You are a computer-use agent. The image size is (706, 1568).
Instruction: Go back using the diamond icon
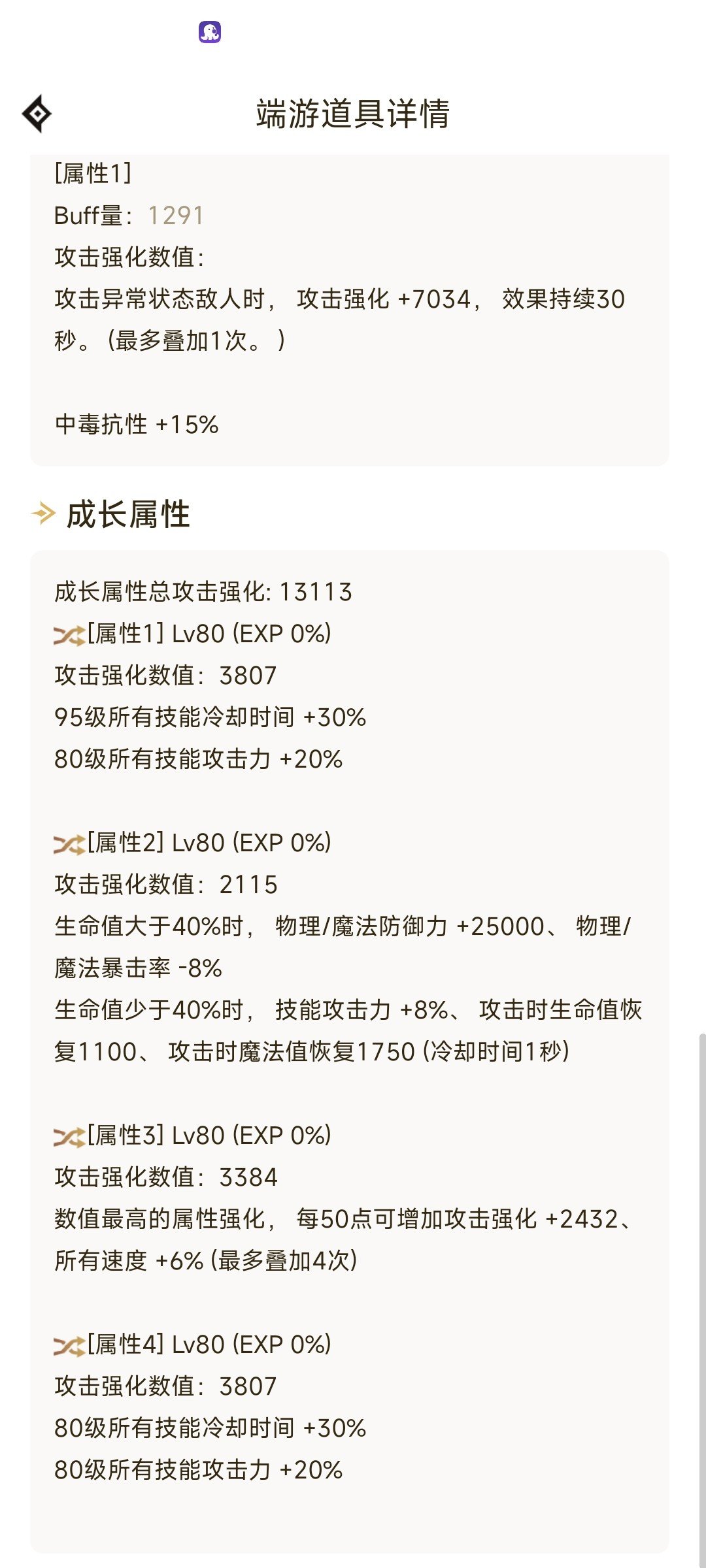tap(37, 114)
